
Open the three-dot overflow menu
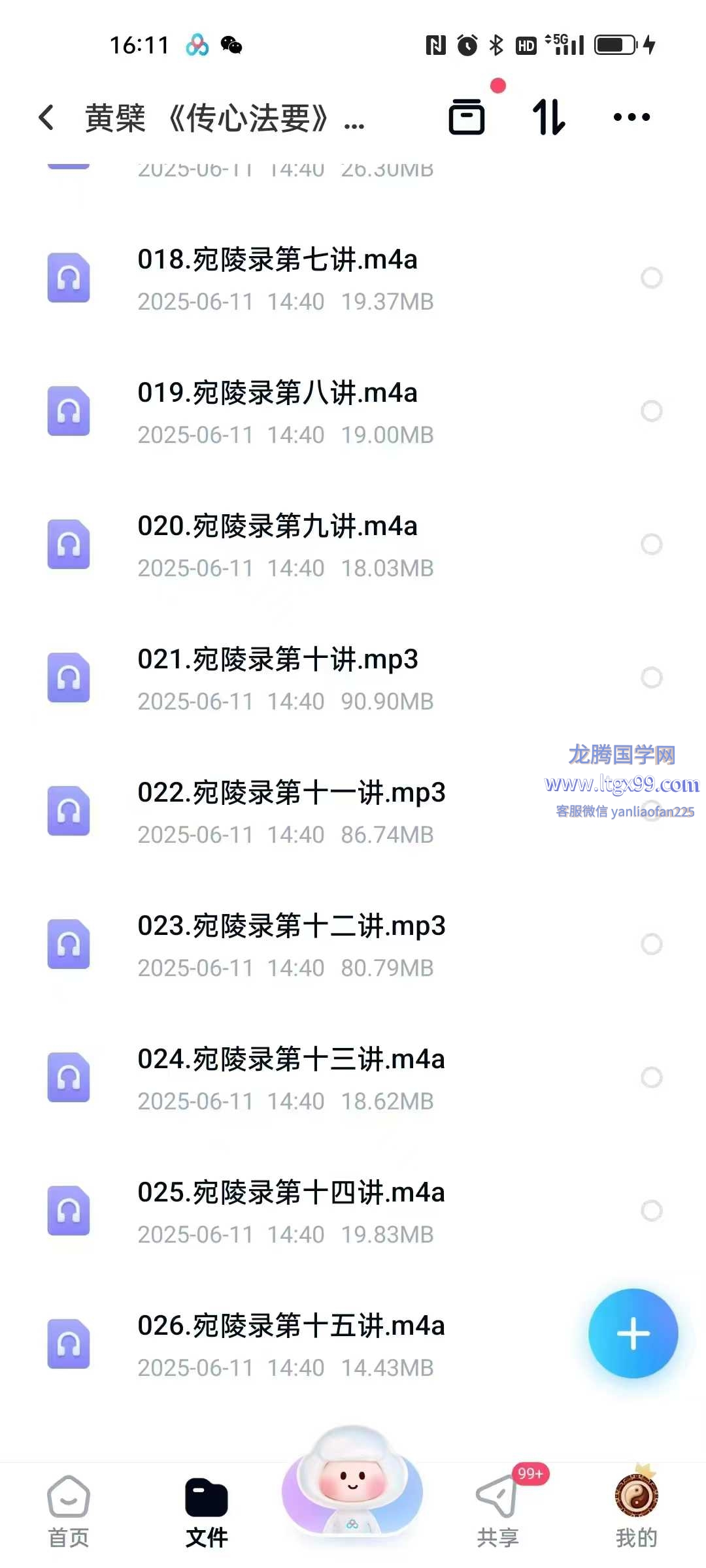coord(631,118)
